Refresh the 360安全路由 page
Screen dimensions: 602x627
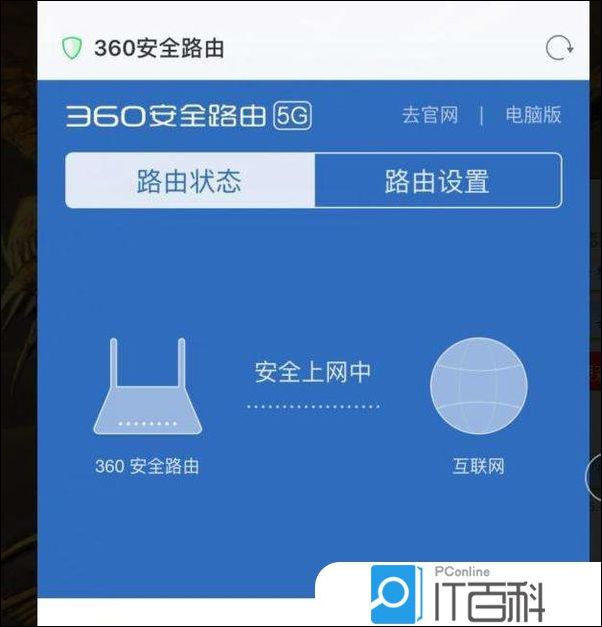pos(560,47)
